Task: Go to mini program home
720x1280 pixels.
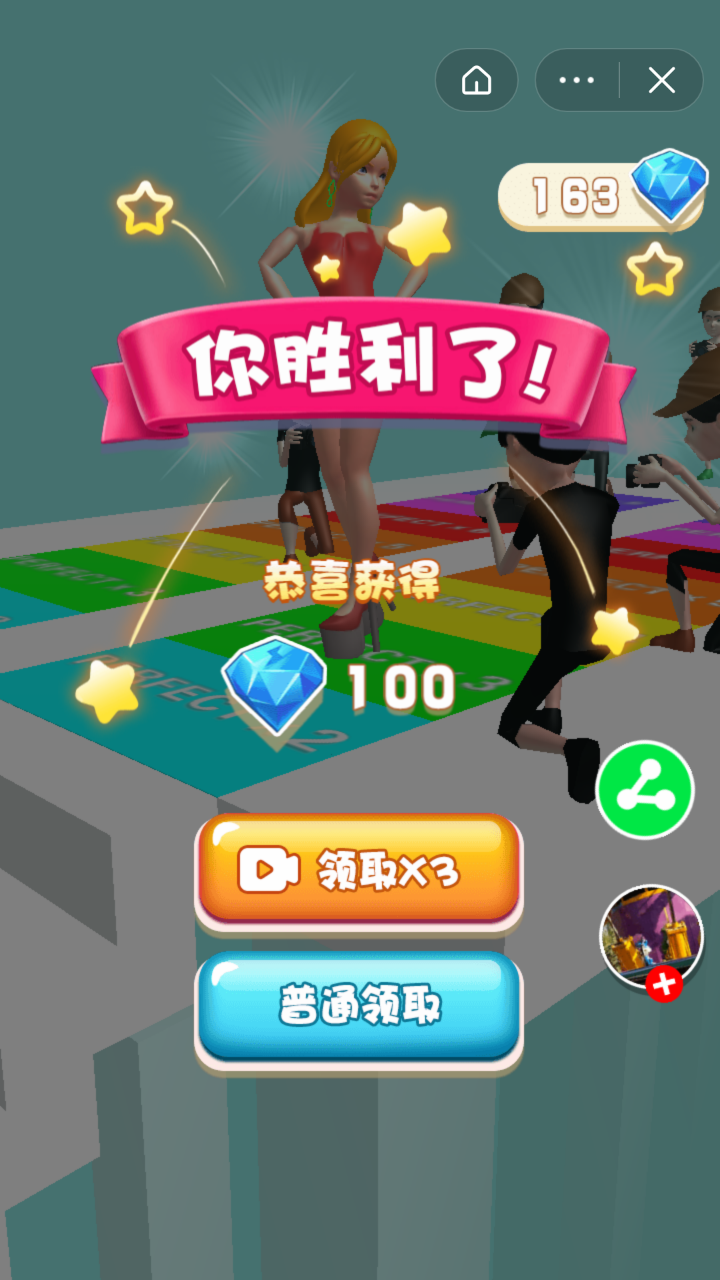Action: (x=477, y=80)
